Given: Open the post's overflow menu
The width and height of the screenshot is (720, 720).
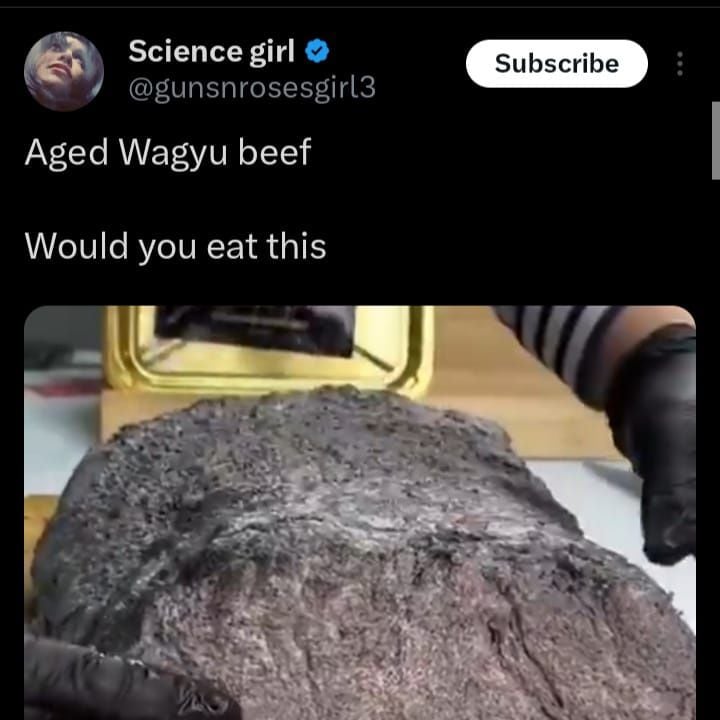Looking at the screenshot, I should click(680, 64).
